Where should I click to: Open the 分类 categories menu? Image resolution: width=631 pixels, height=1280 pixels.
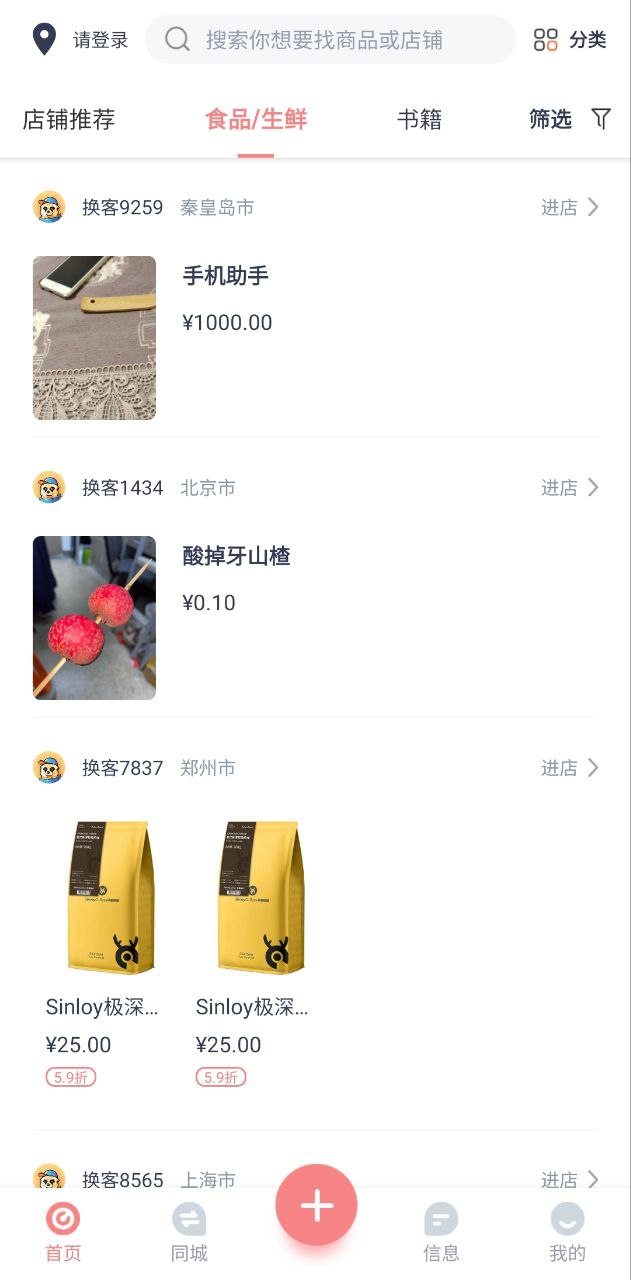[570, 40]
